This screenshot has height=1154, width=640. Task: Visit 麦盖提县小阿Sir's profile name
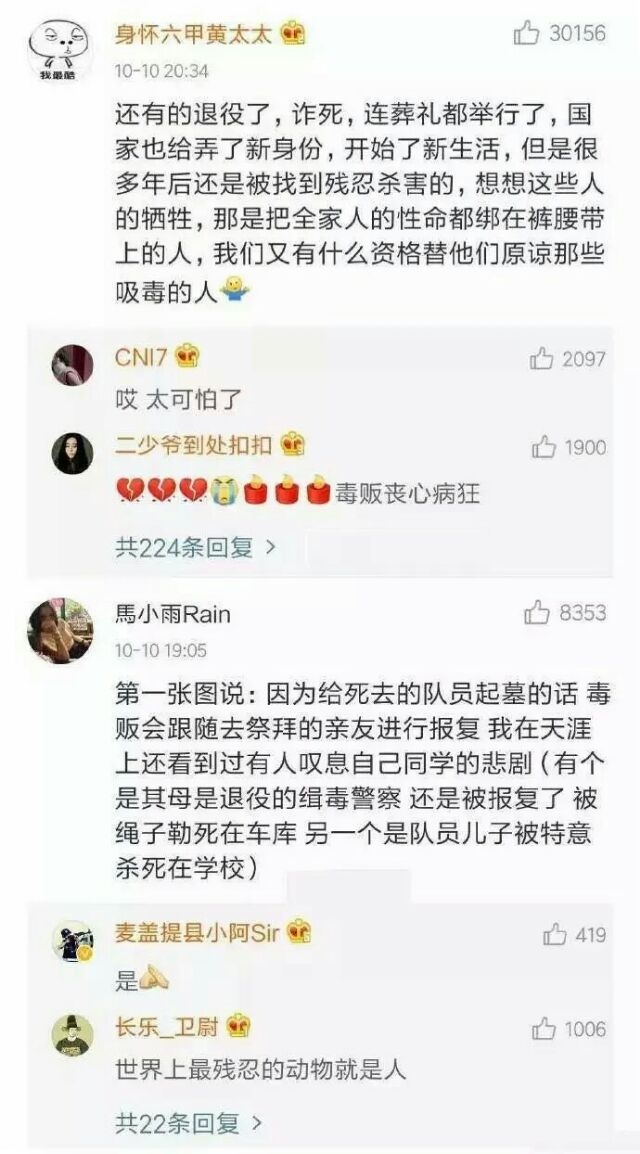(197, 932)
